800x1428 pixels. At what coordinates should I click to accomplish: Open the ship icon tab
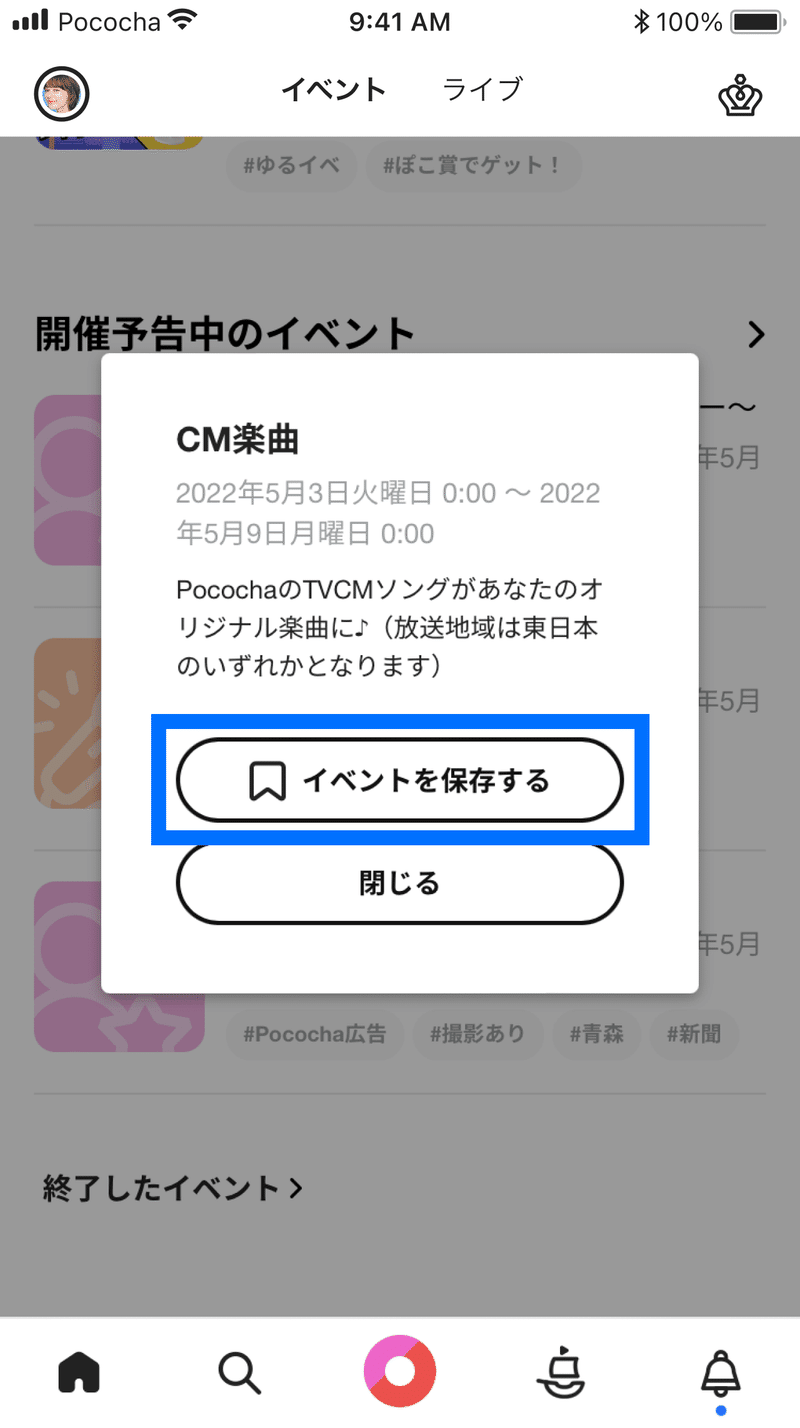coord(561,1371)
